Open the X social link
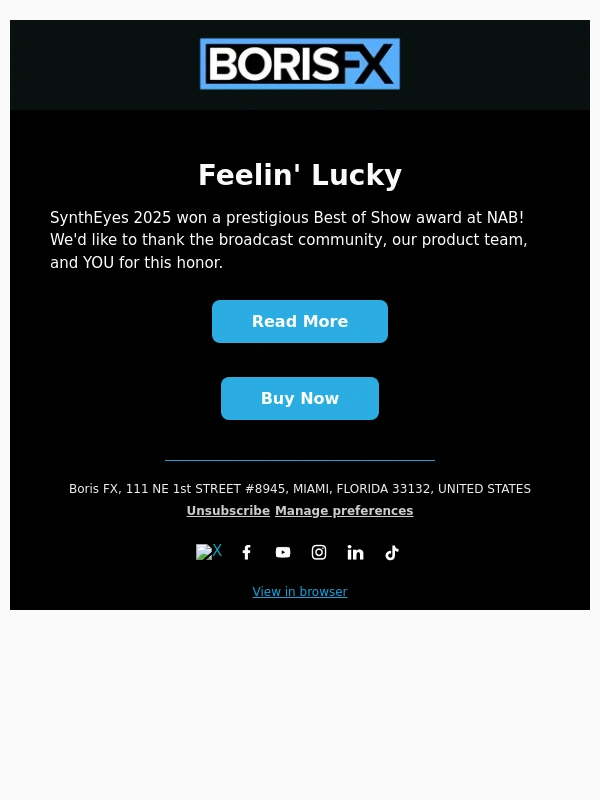Viewport: 600px width, 800px height. coord(209,552)
